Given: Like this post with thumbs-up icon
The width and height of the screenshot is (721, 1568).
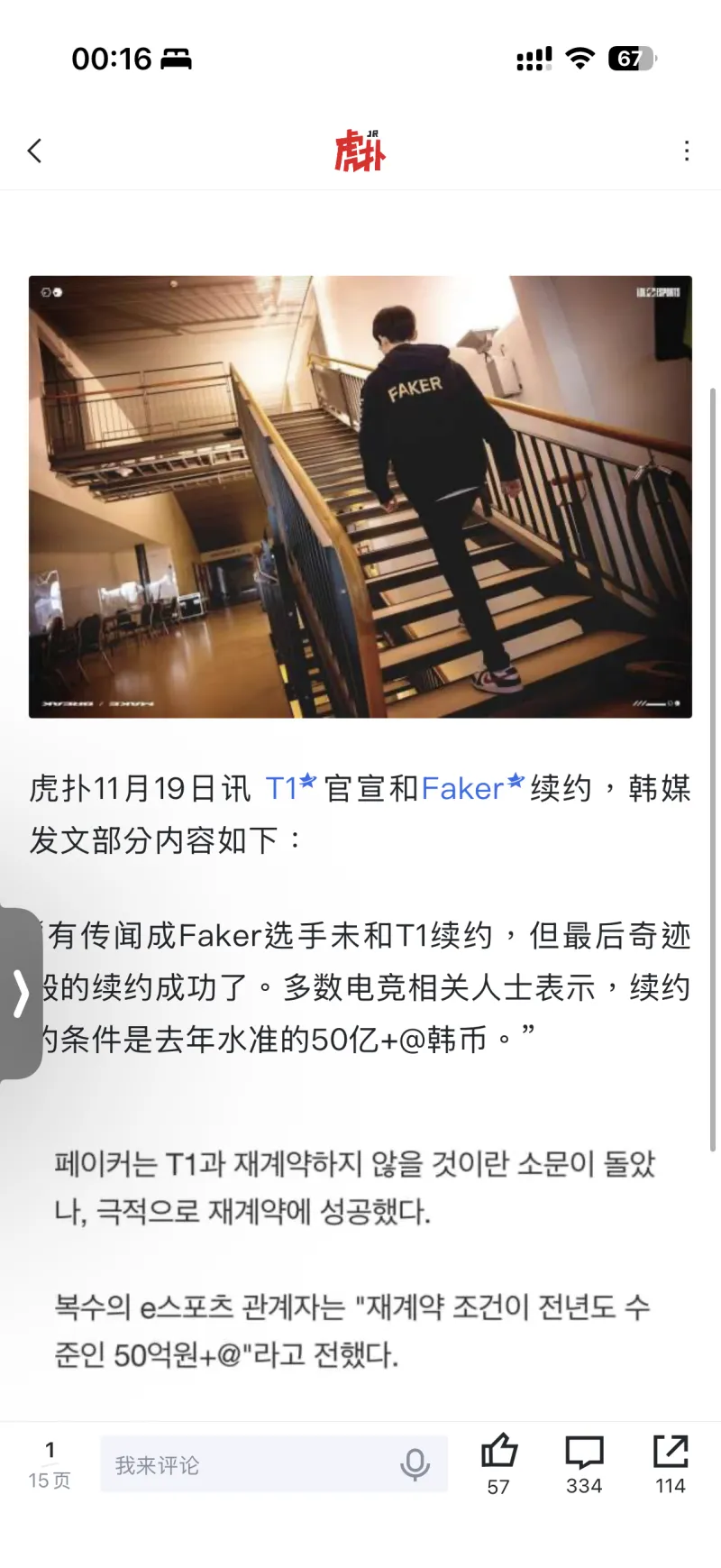Looking at the screenshot, I should point(498,1462).
